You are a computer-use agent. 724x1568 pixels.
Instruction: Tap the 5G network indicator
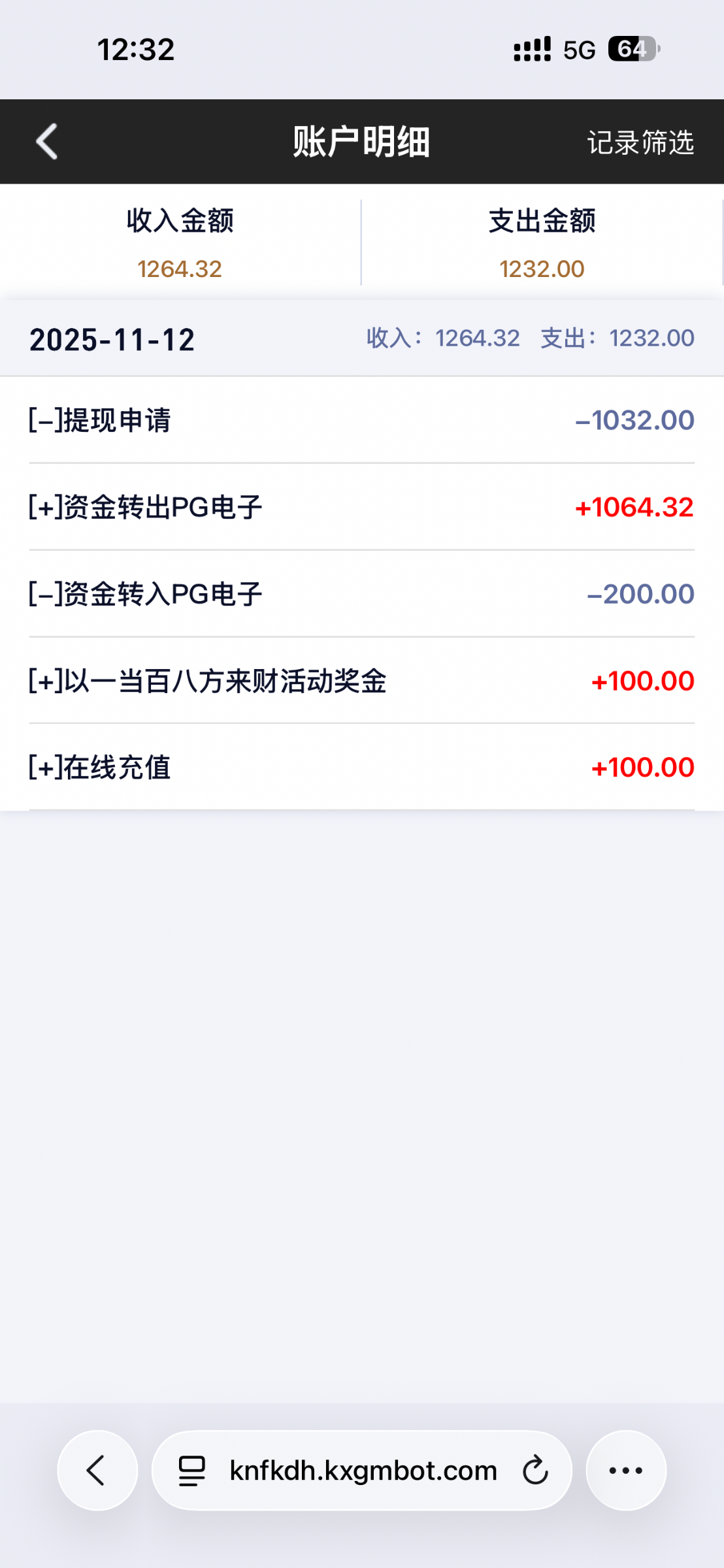[578, 48]
